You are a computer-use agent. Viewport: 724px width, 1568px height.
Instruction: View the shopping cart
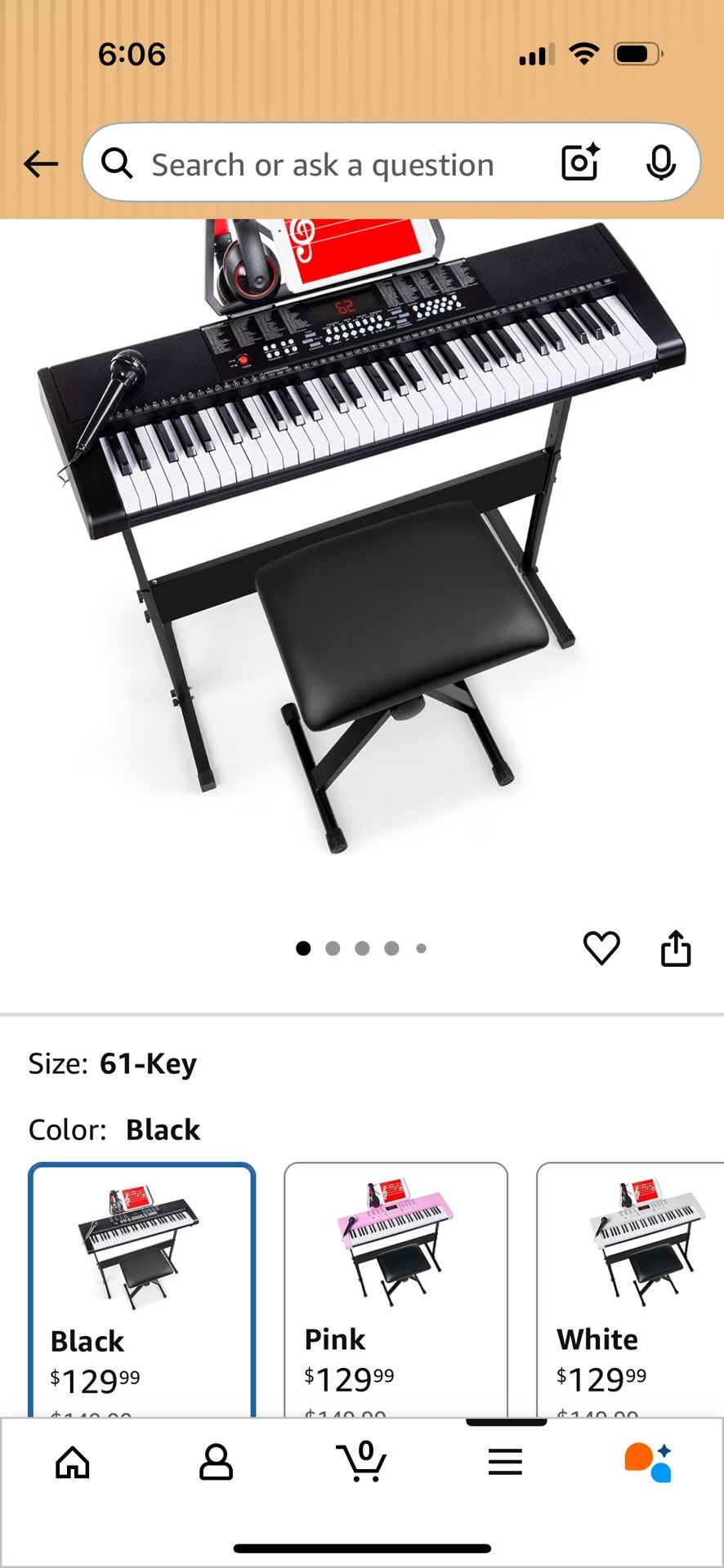361,1462
